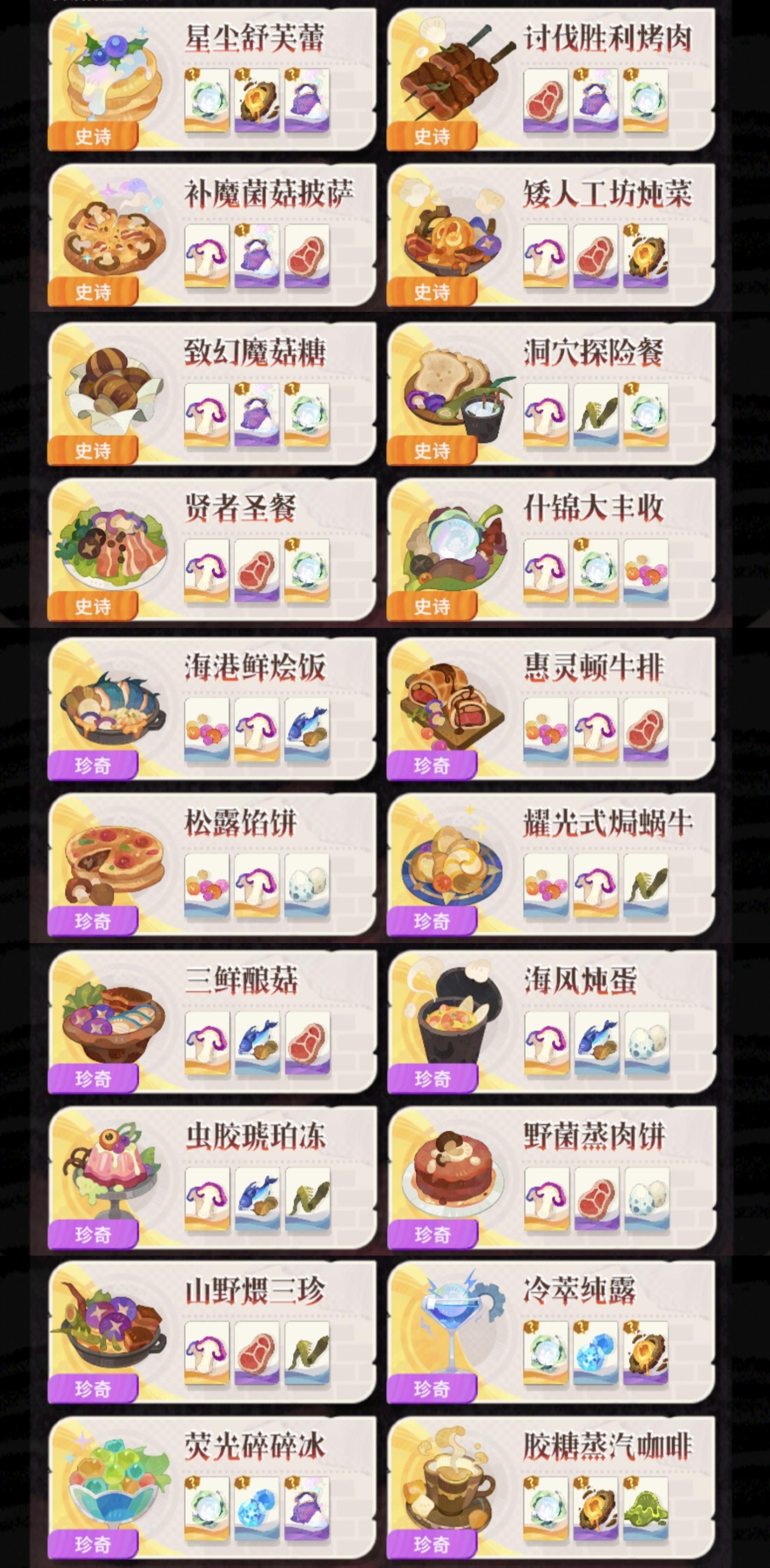This screenshot has height=1568, width=770.
Task: Select the mushroom ingredient icon in 贤者圣餐 recipe
Action: (207, 572)
